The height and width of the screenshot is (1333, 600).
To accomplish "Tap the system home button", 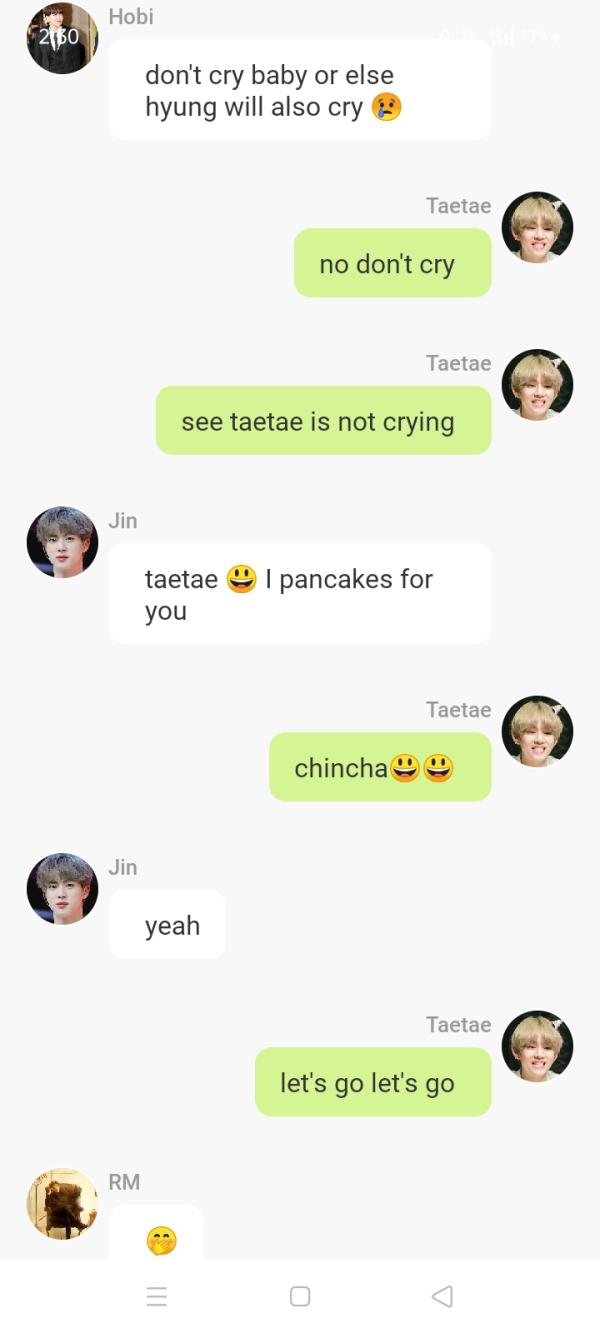I will [x=300, y=1296].
